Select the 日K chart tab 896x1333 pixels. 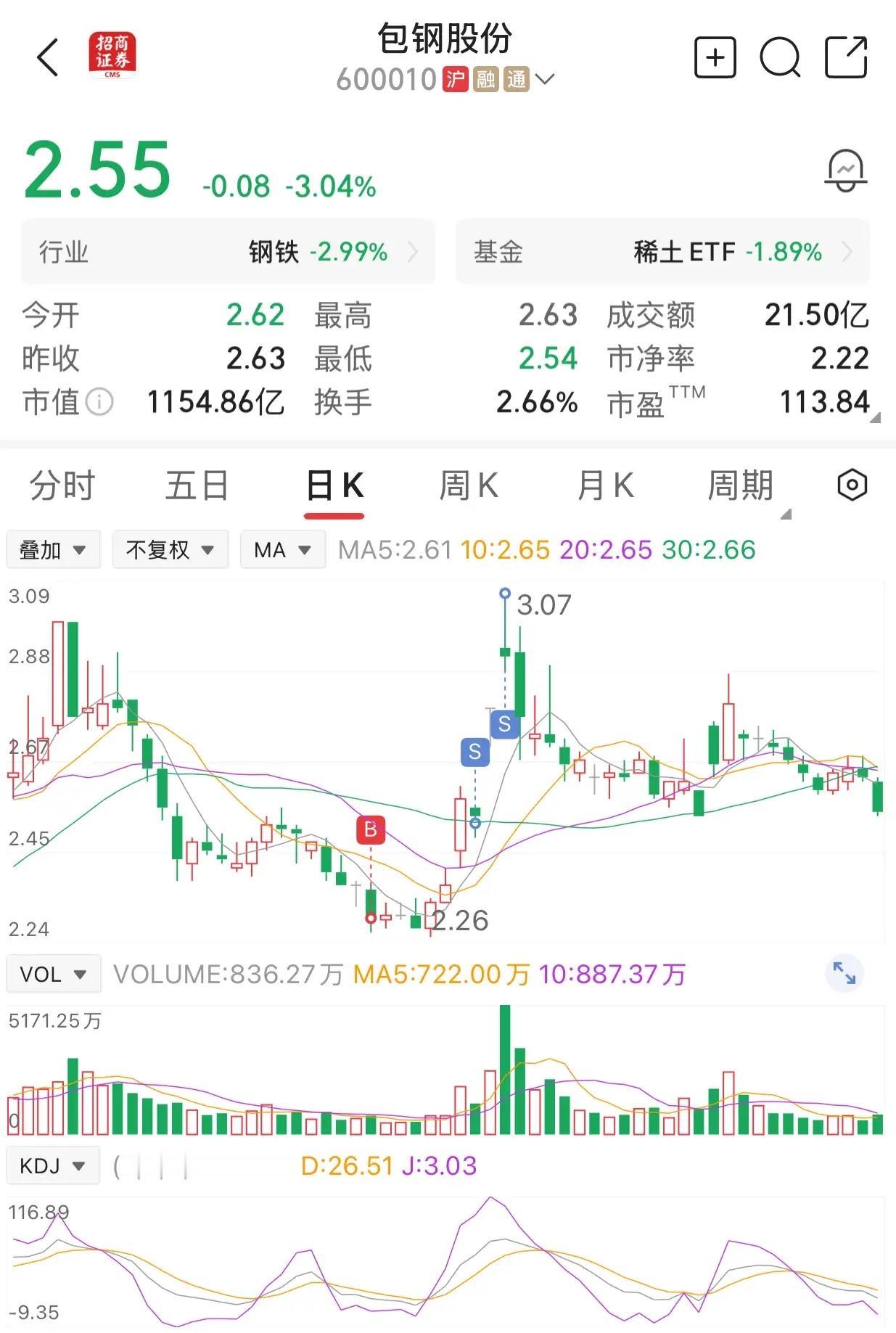[334, 485]
